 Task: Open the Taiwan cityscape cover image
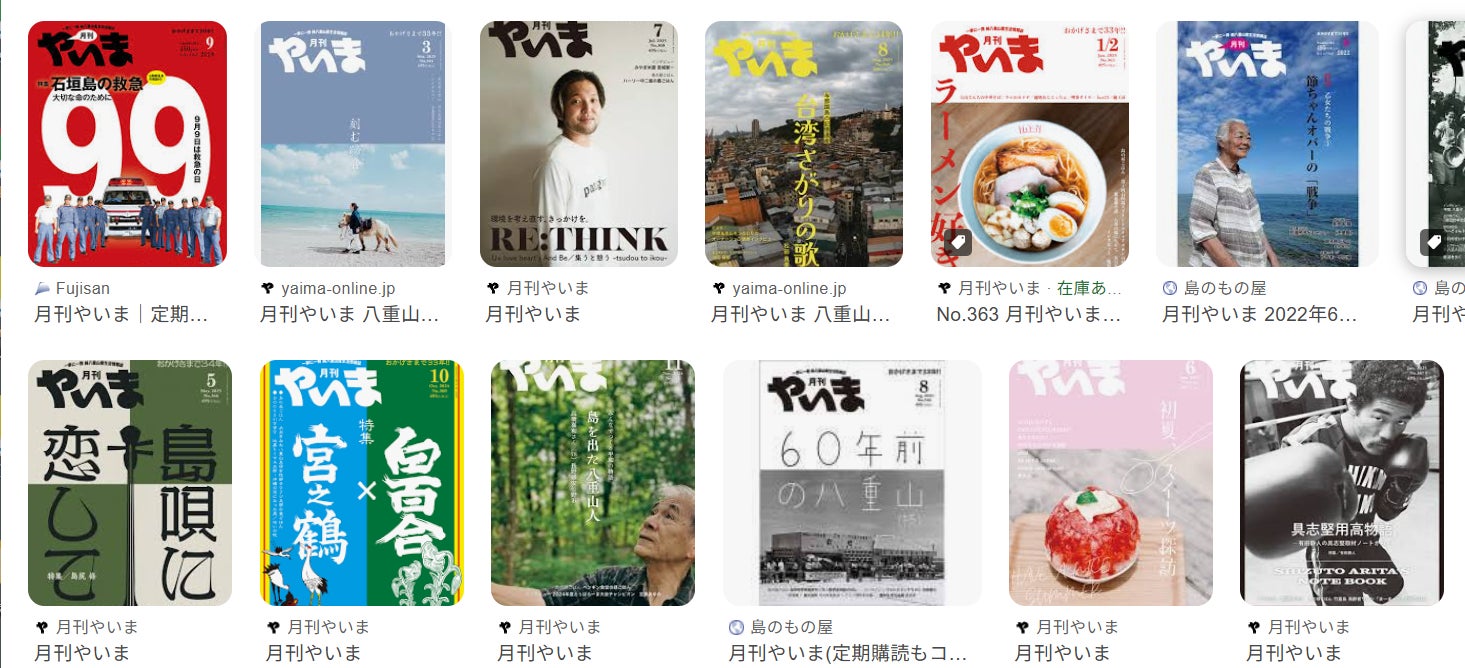(x=804, y=144)
